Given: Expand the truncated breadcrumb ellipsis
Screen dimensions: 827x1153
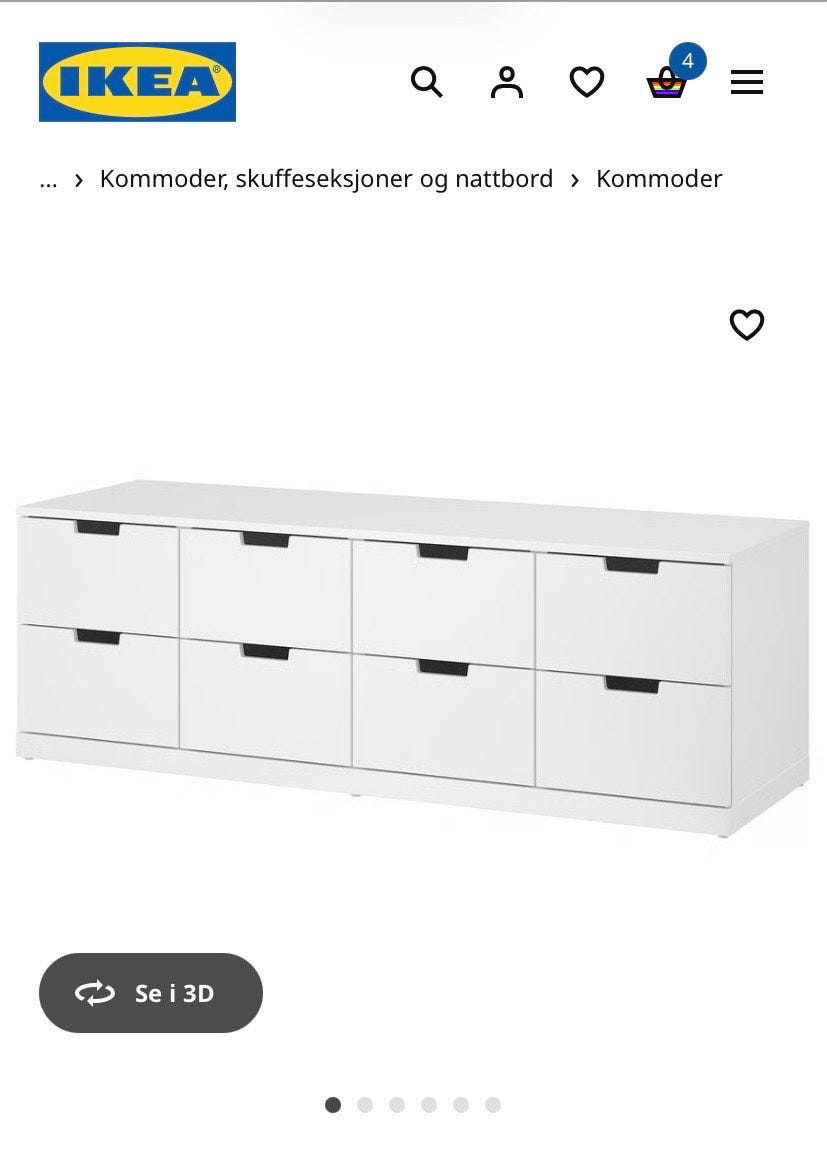Looking at the screenshot, I should tap(47, 181).
